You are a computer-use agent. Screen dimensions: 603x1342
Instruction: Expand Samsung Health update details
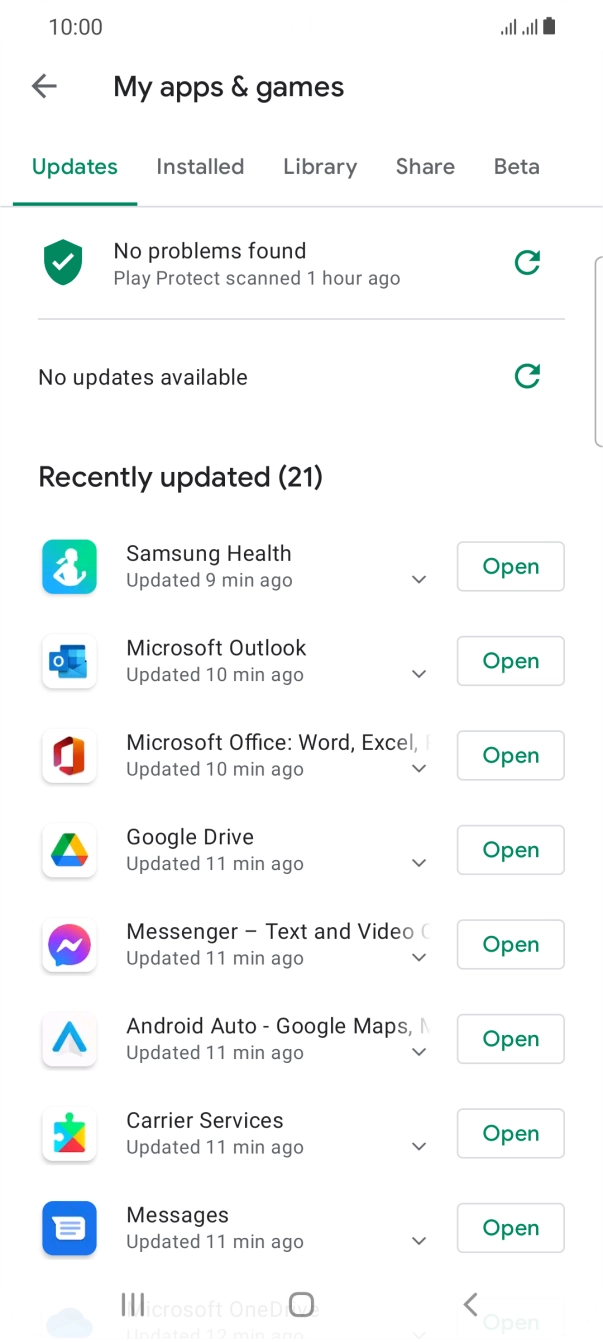(419, 580)
